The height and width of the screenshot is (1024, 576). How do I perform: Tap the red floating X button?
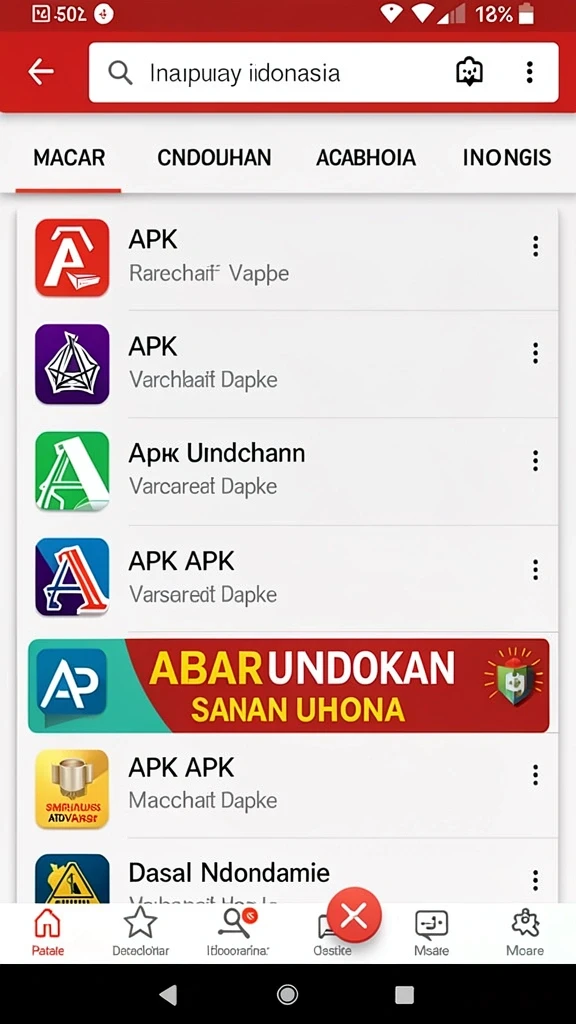click(x=354, y=915)
